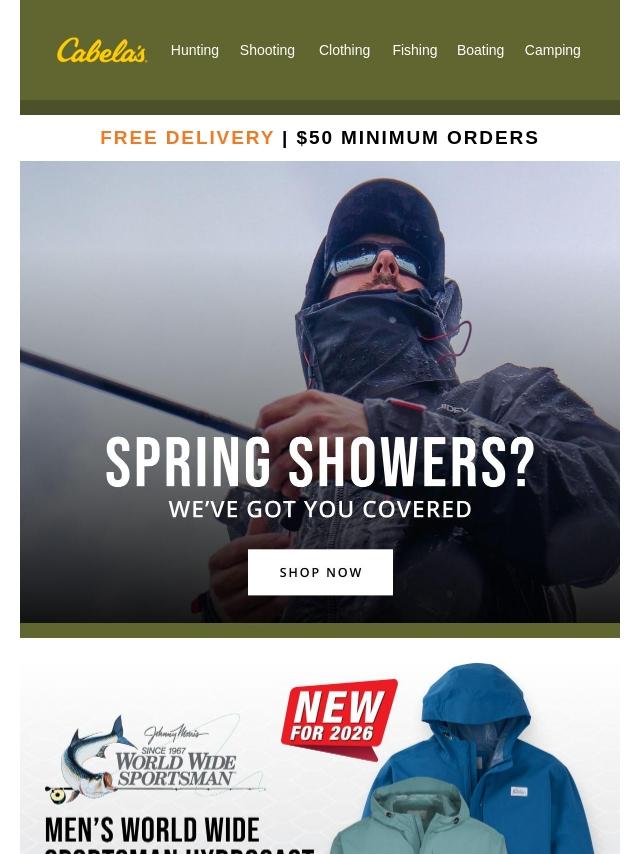Viewport: 640px width, 854px height.
Task: Open the Camping category
Action: pyautogui.click(x=552, y=50)
